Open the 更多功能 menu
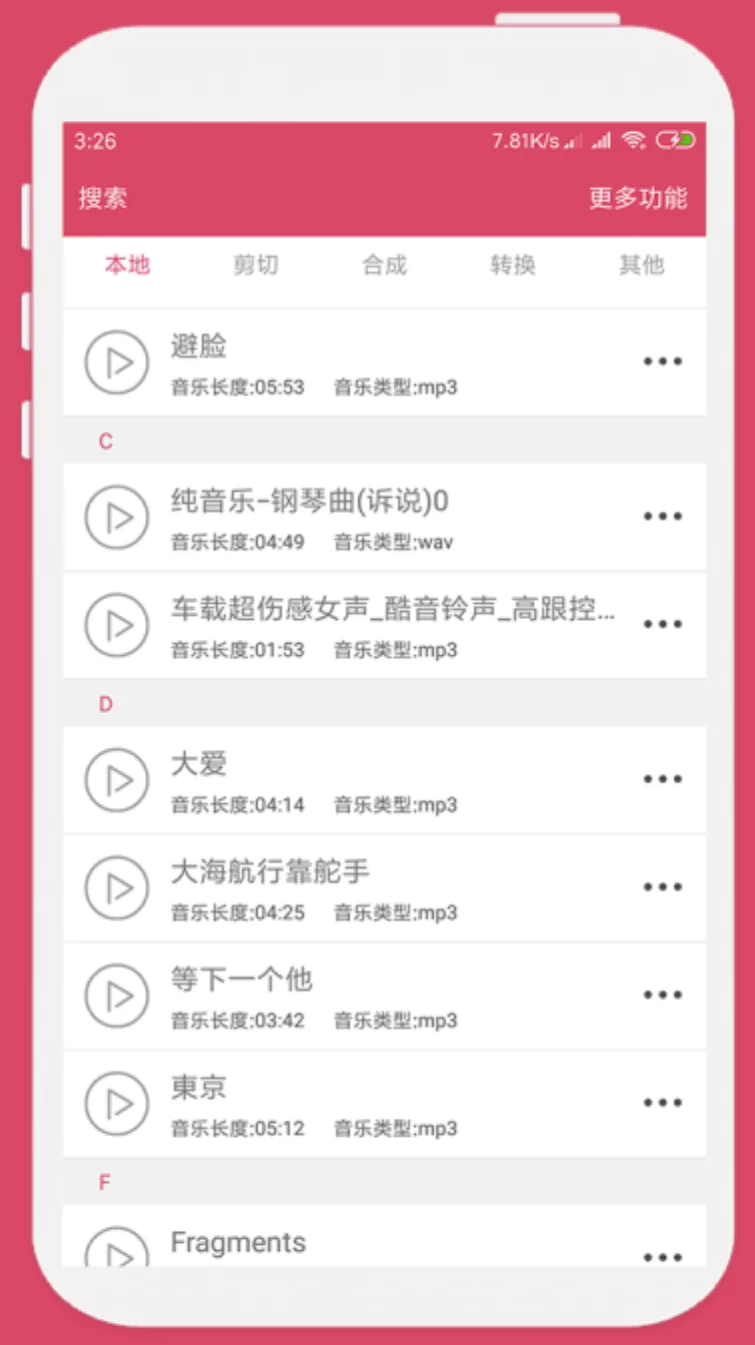Screen dimensions: 755x1345 point(637,198)
